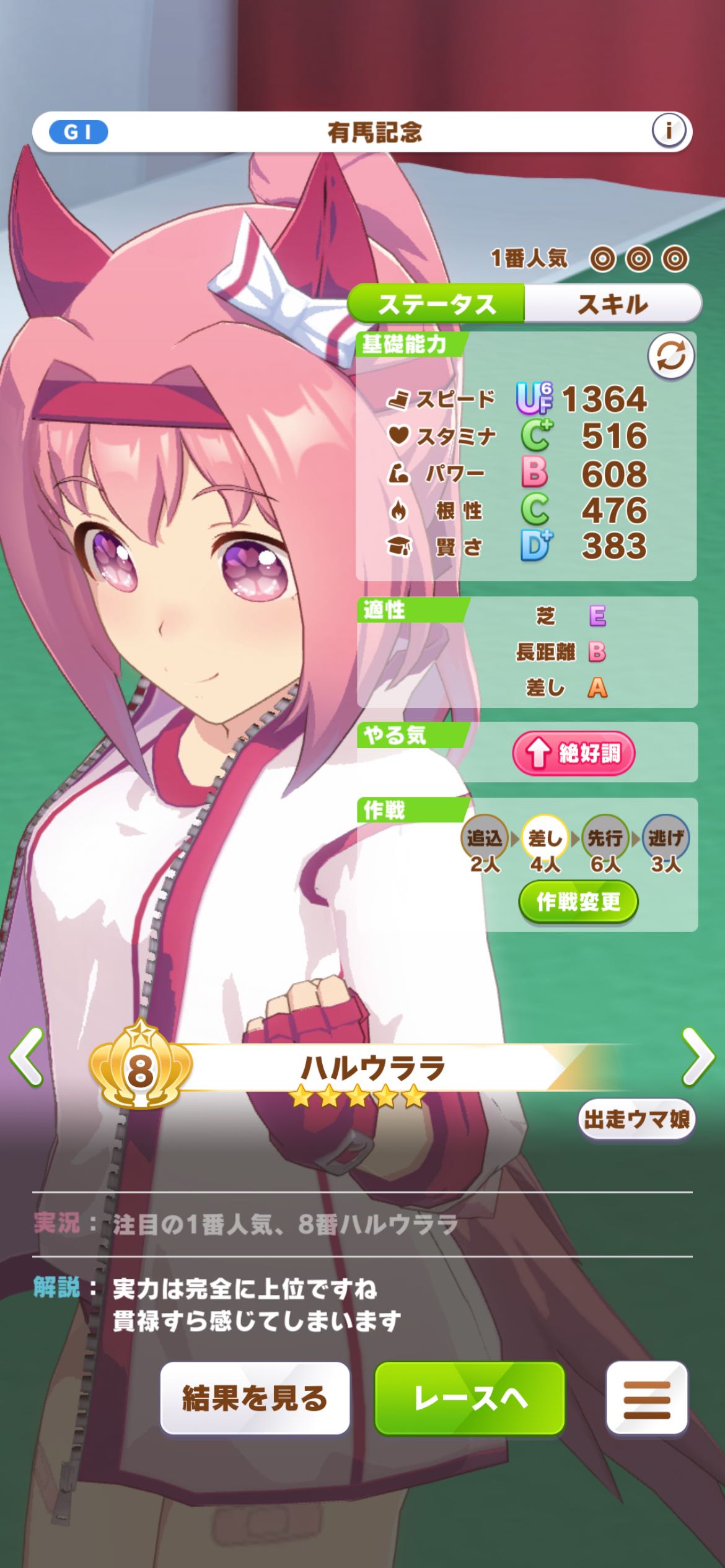The height and width of the screenshot is (1568, 725).
Task: Show the previous runner with left arrow
Action: click(x=26, y=1056)
